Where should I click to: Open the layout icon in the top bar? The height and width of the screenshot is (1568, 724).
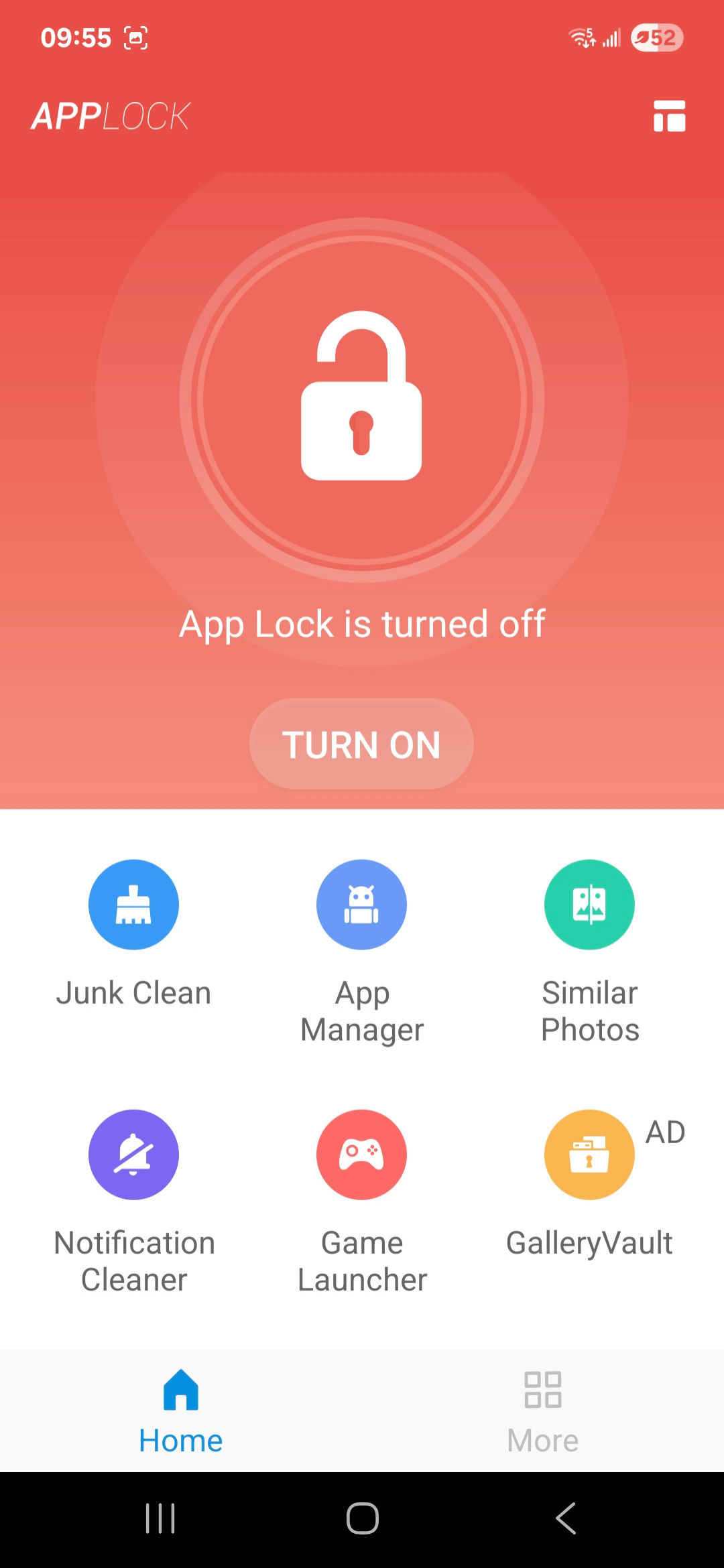(669, 116)
